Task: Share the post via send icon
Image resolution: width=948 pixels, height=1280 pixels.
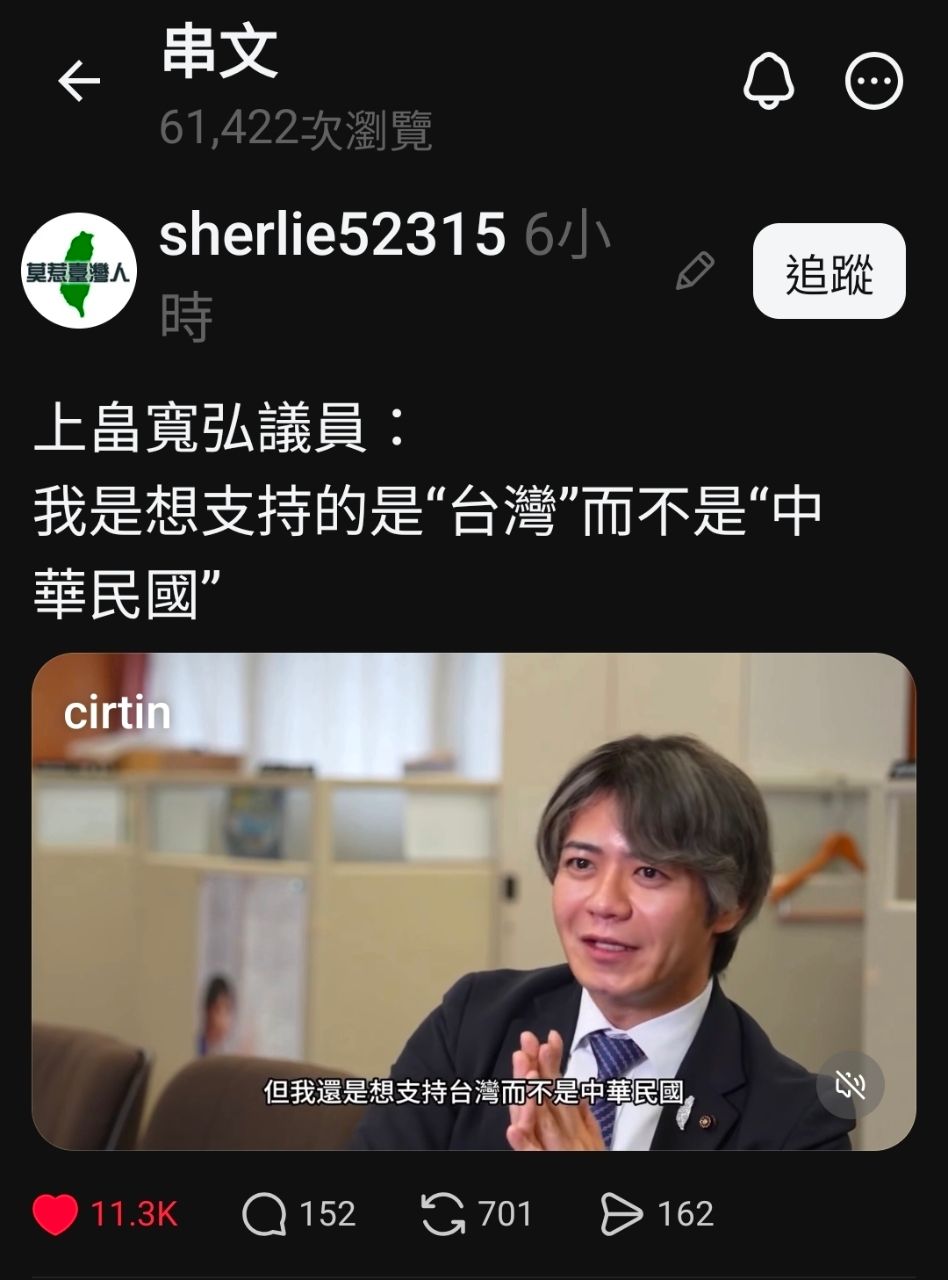Action: 621,1214
